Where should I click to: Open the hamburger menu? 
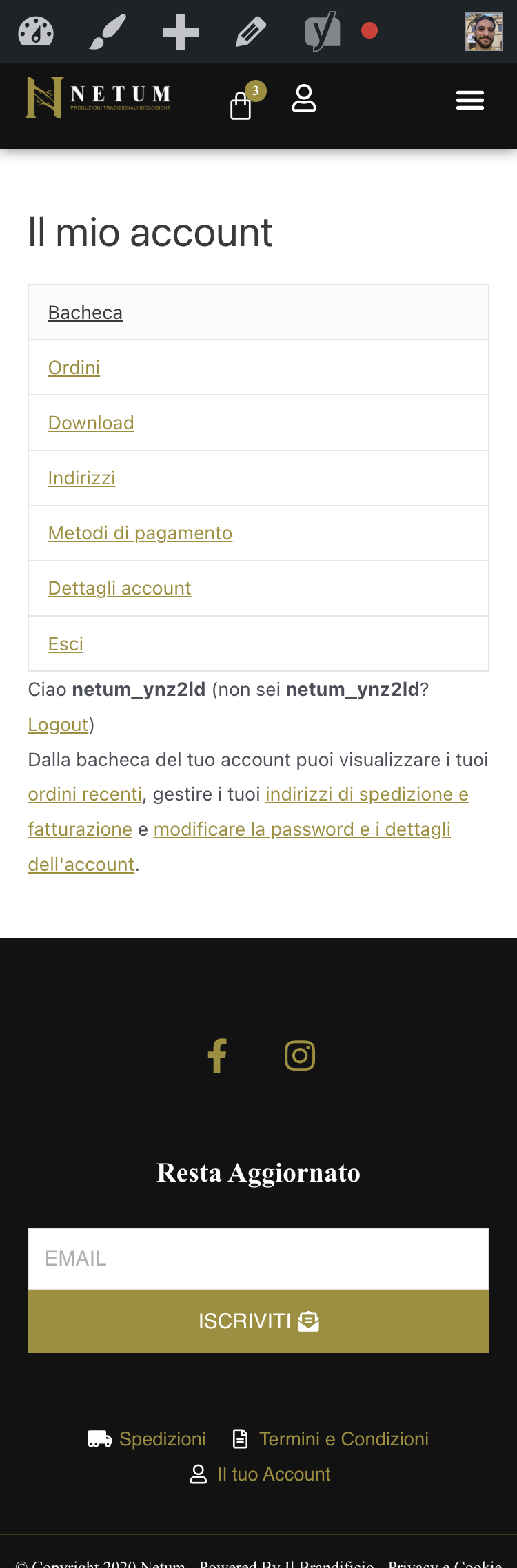tap(470, 101)
